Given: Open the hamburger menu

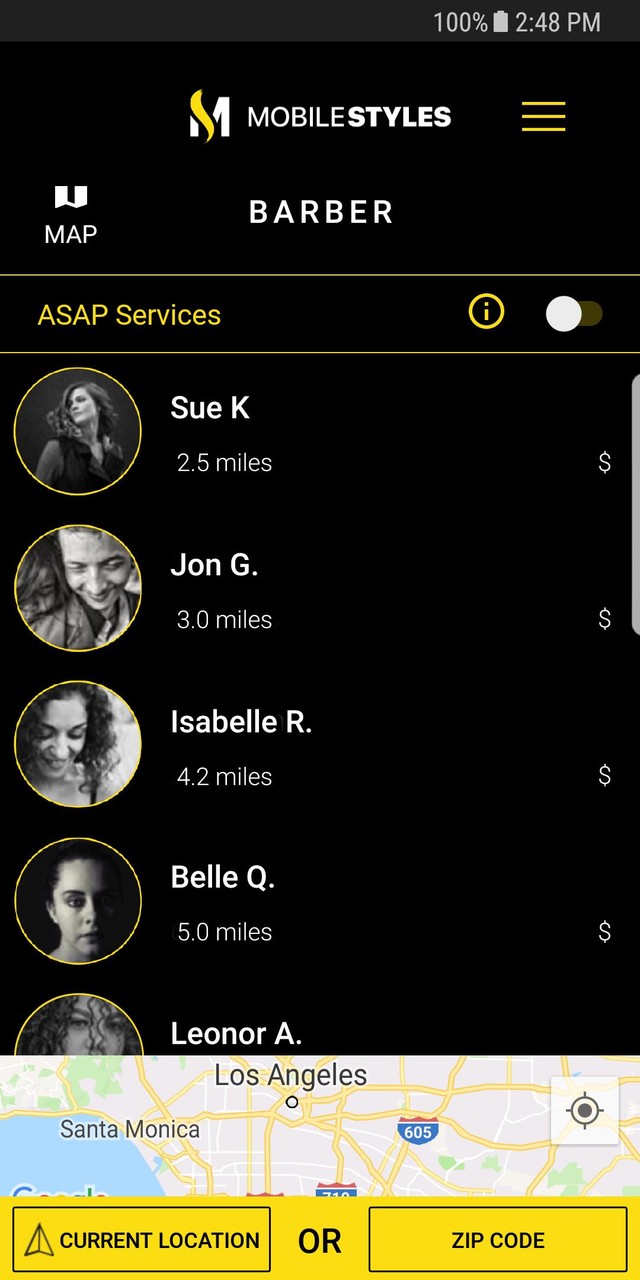Looking at the screenshot, I should [543, 117].
